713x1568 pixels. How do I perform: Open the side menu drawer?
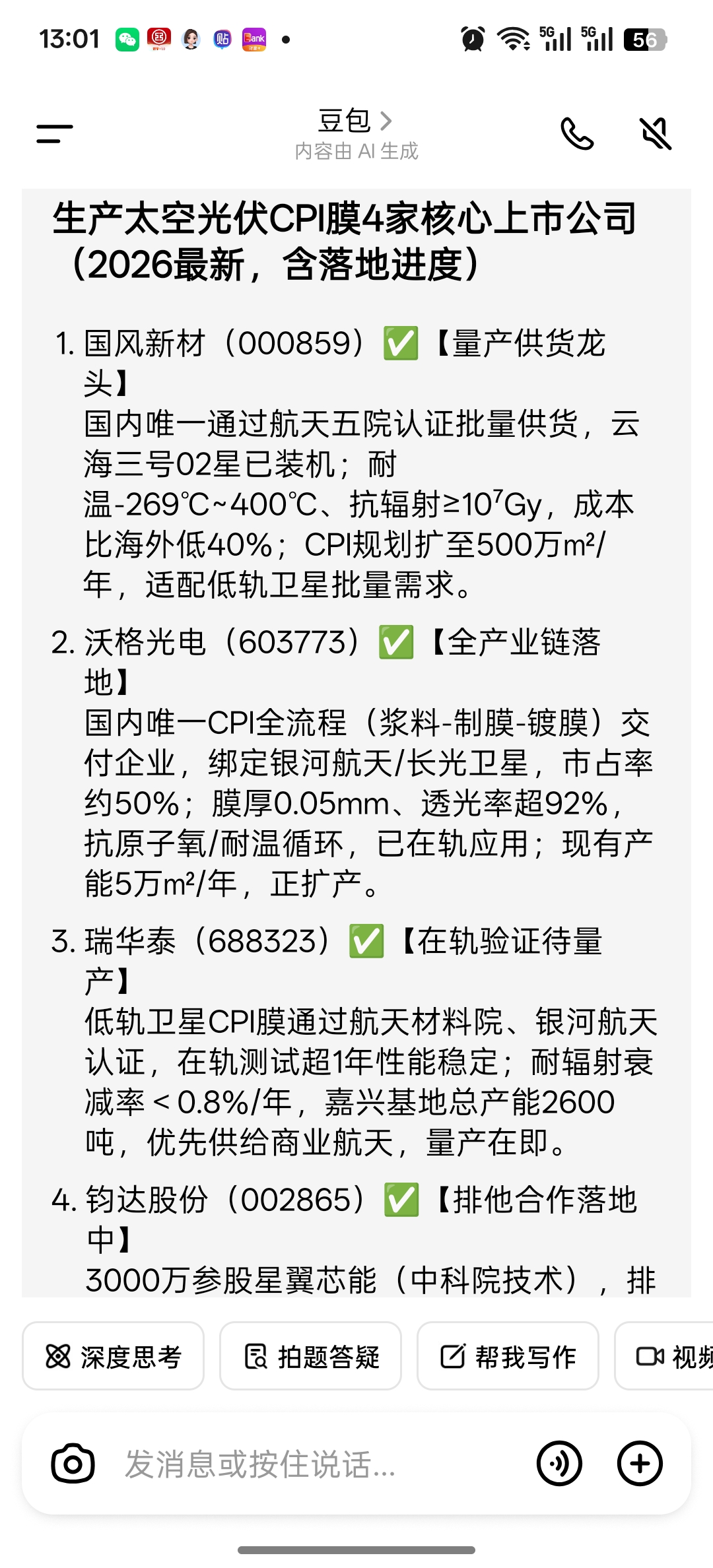[55, 134]
